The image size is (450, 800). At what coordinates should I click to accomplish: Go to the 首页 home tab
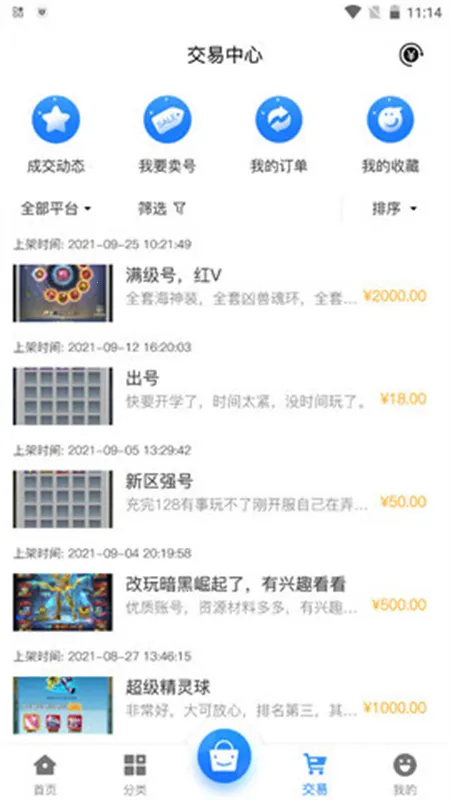pos(45,774)
